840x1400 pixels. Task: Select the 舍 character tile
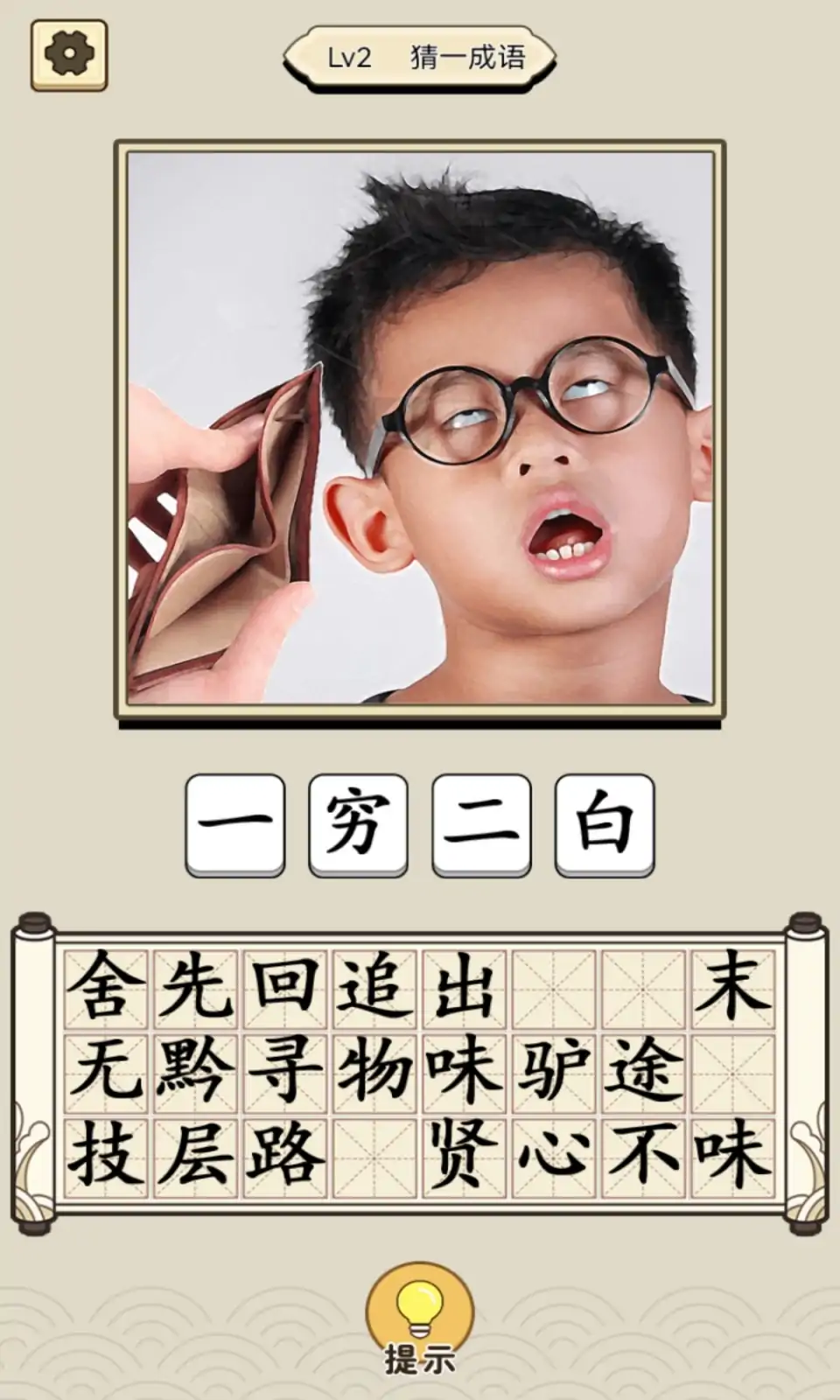[107, 988]
